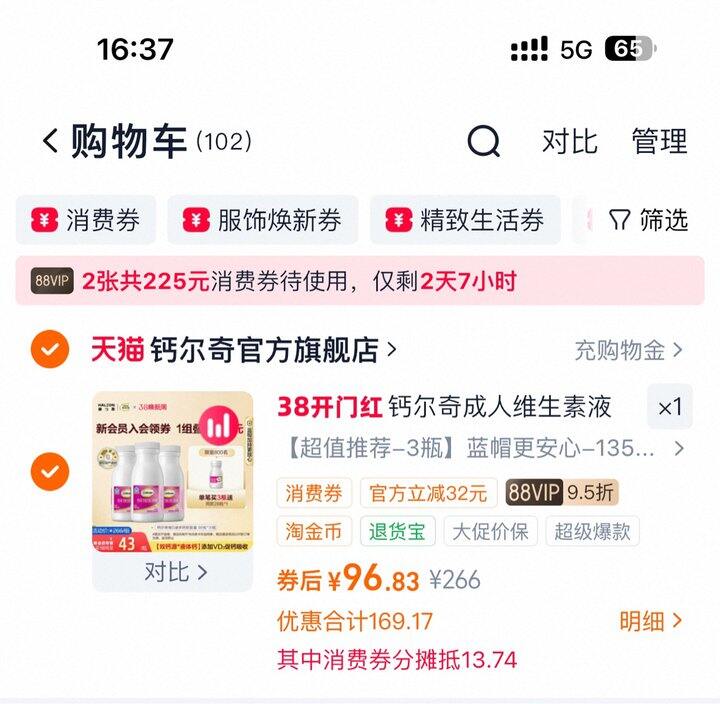
Task: Open the 筛选 filter
Action: pos(648,220)
